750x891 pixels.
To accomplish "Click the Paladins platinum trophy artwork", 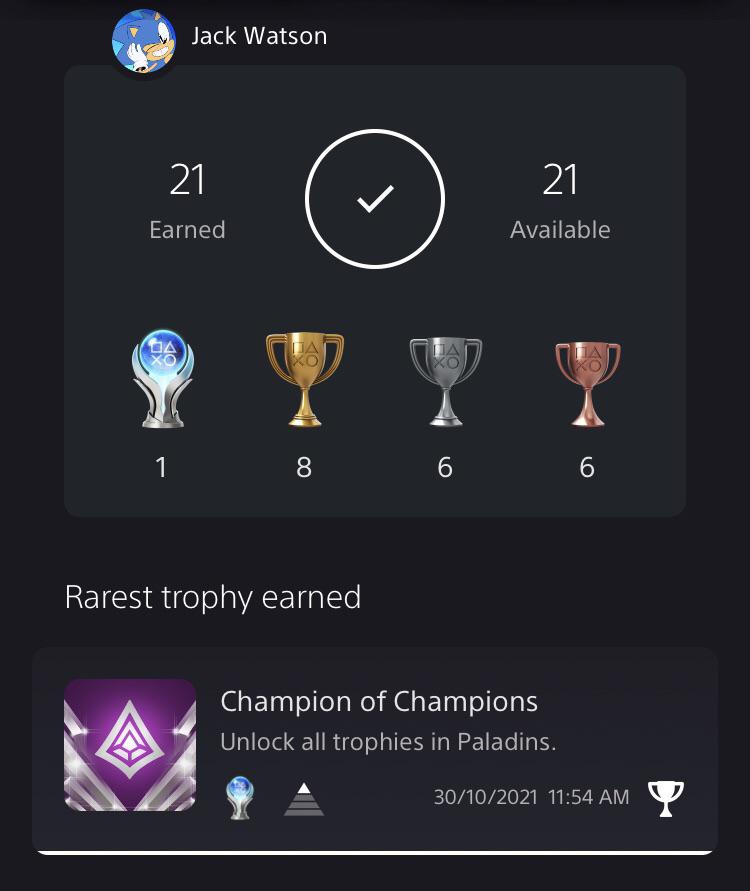I will point(130,745).
